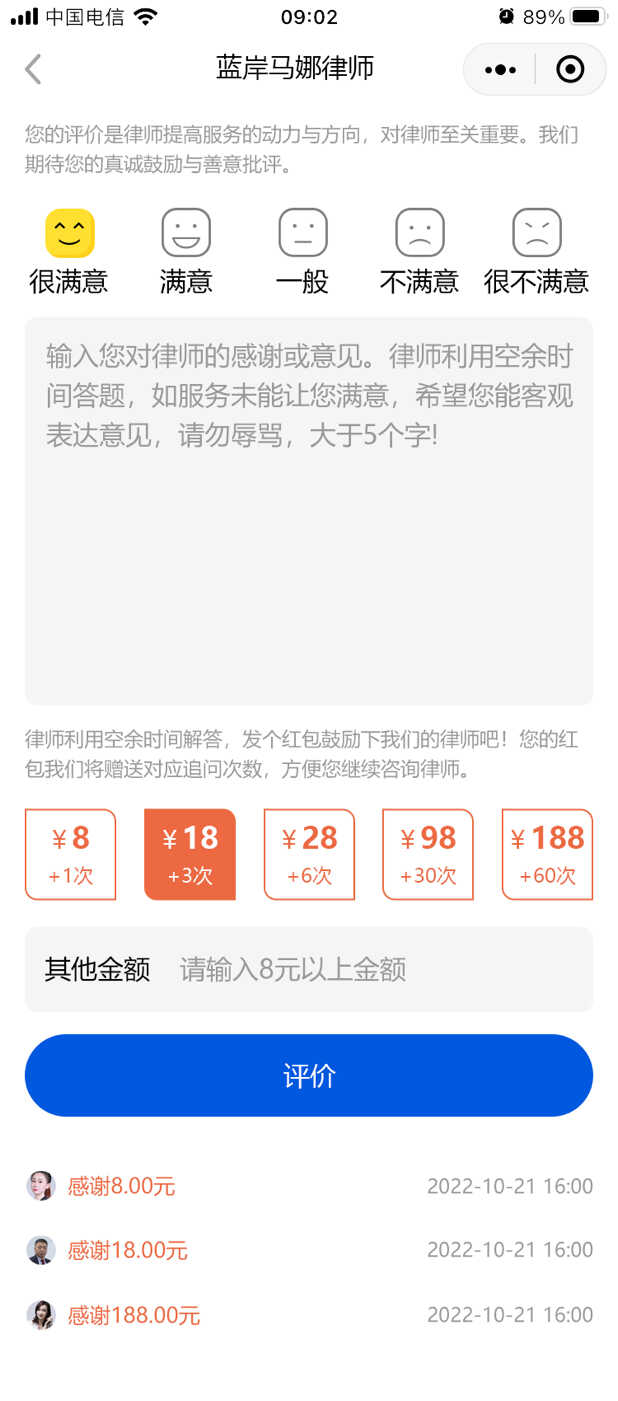Rate the lawyer 很不满意
Viewport: 618px width, 1401px height.
[537, 232]
